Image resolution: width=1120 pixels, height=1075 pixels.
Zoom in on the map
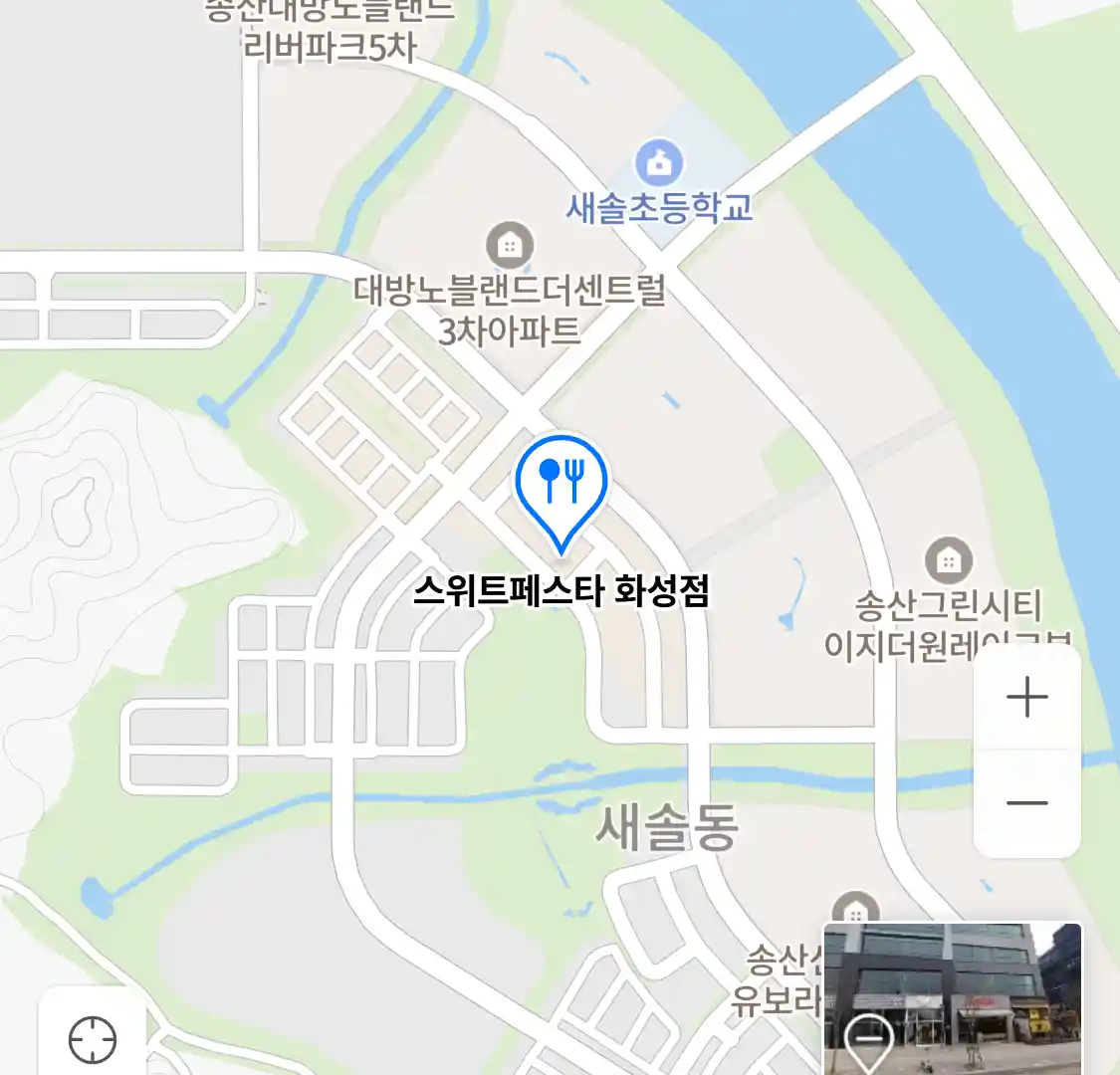[1026, 697]
